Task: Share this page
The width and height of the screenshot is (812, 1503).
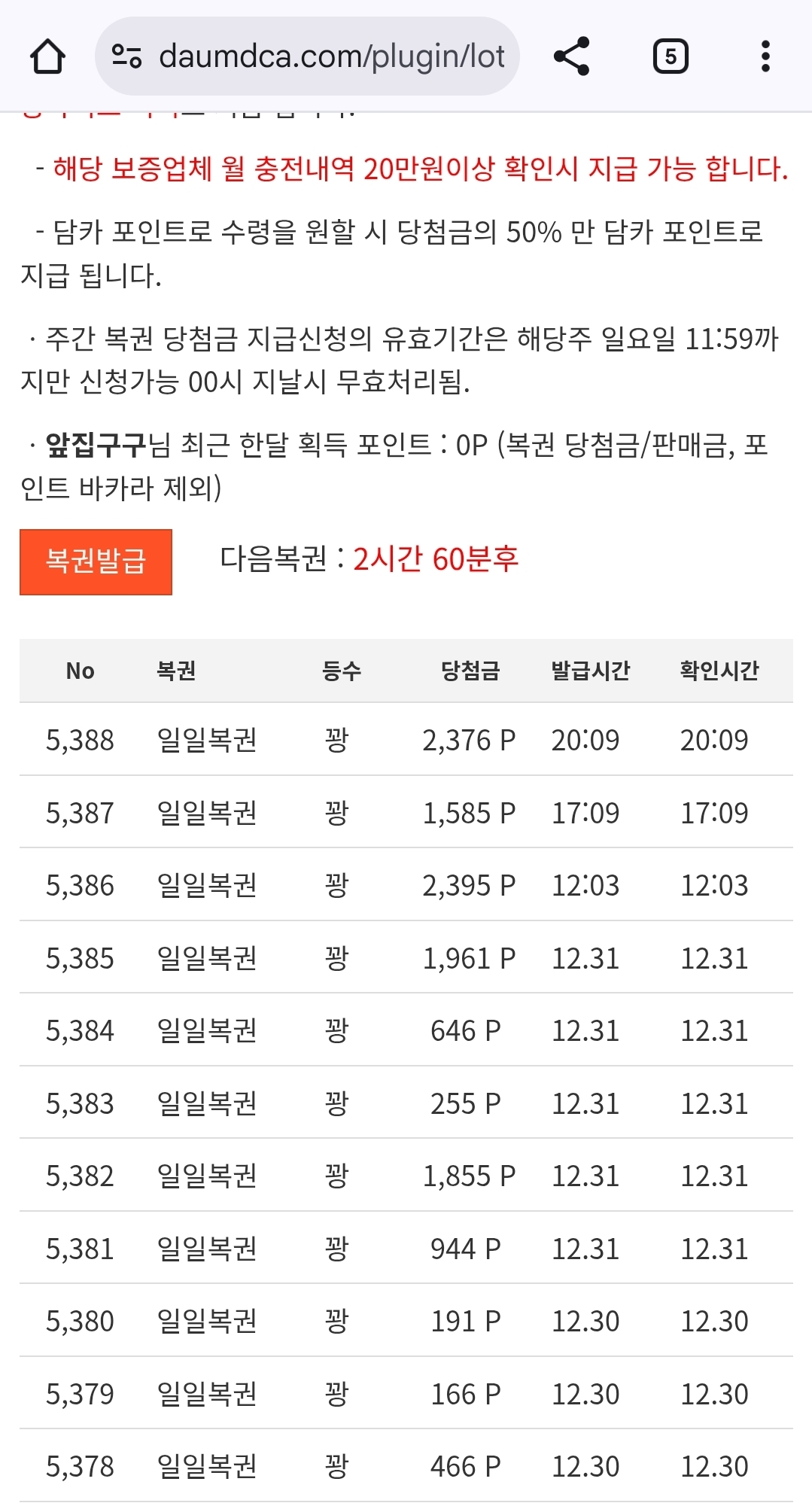Action: [571, 56]
